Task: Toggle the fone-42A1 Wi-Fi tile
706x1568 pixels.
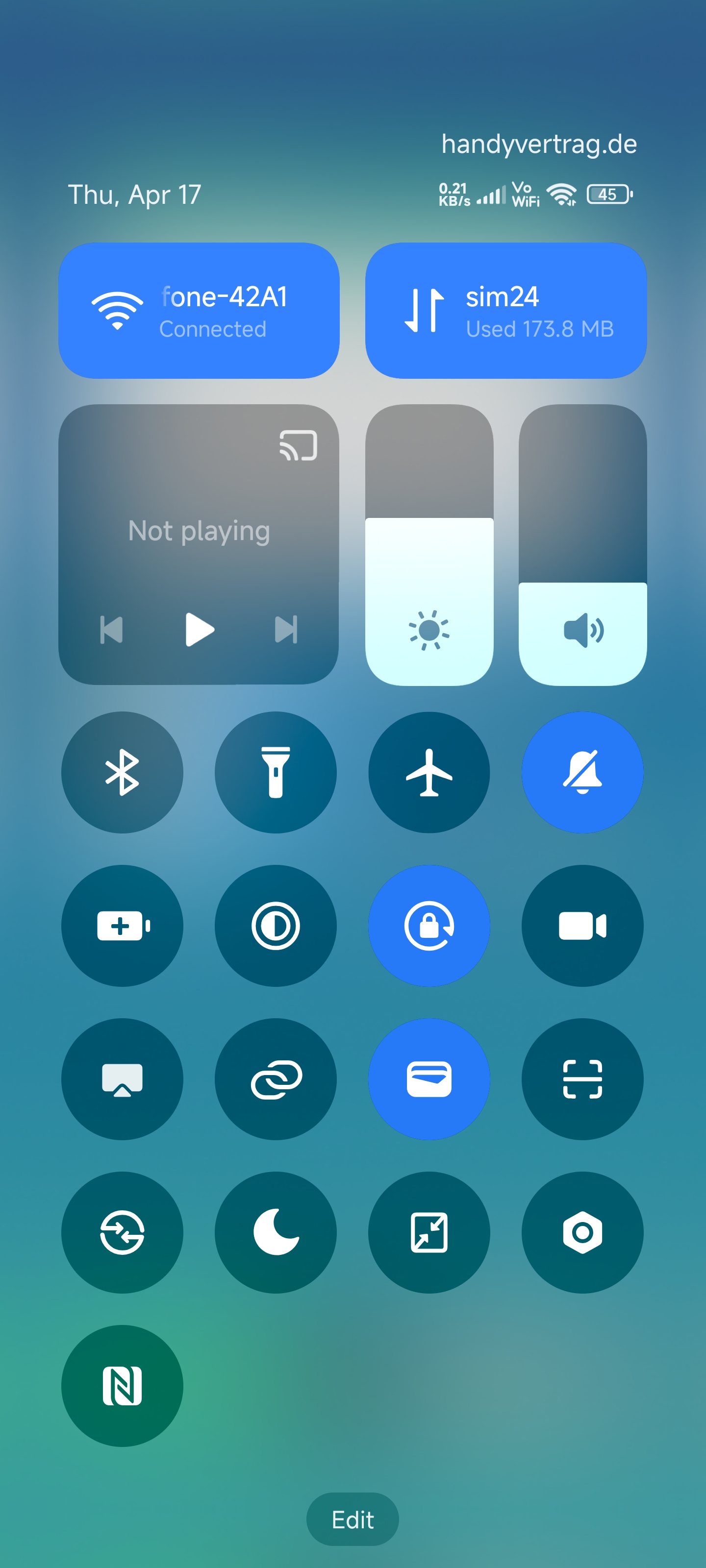Action: tap(199, 311)
